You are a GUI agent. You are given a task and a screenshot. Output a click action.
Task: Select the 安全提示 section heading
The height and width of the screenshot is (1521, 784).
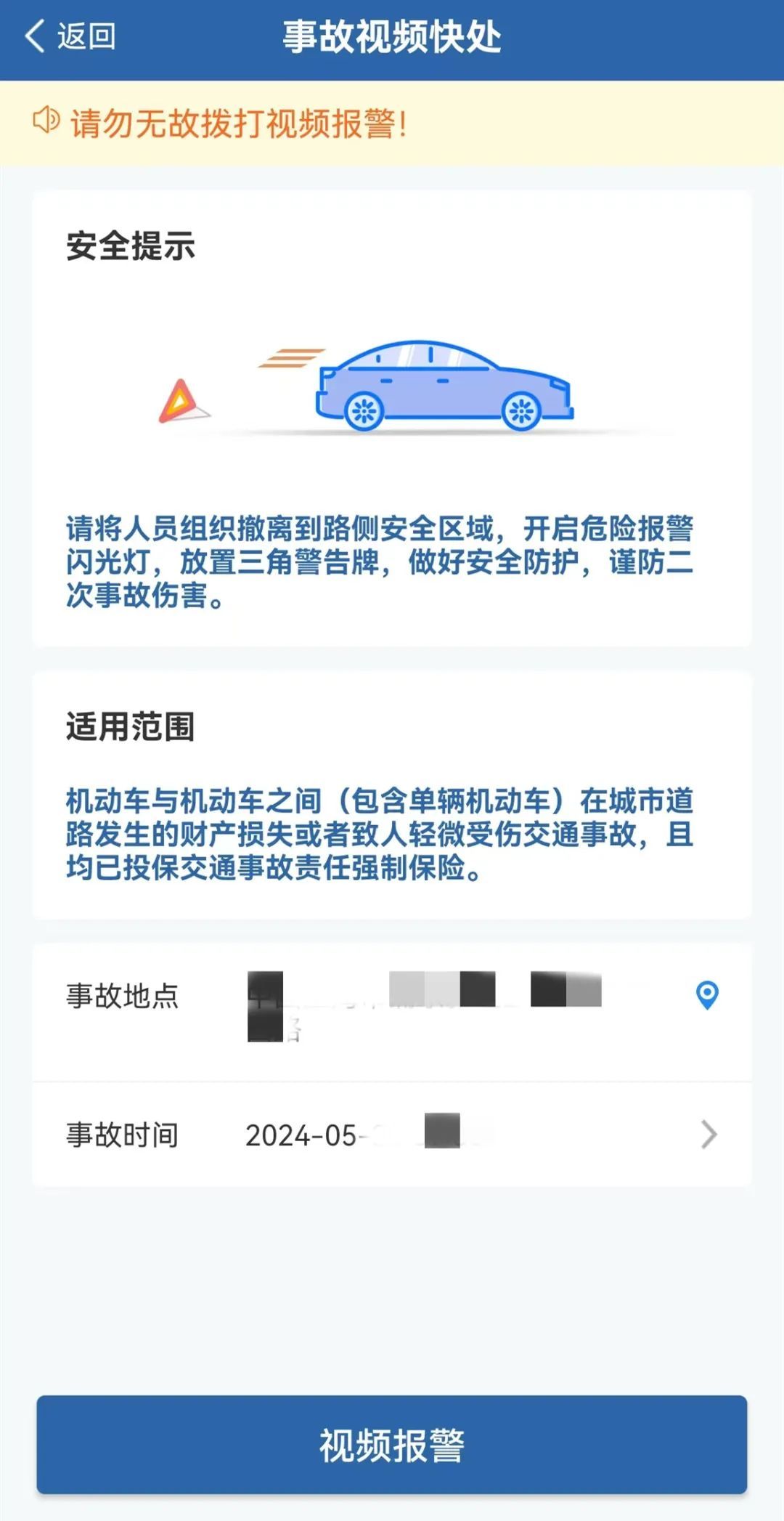[x=129, y=247]
